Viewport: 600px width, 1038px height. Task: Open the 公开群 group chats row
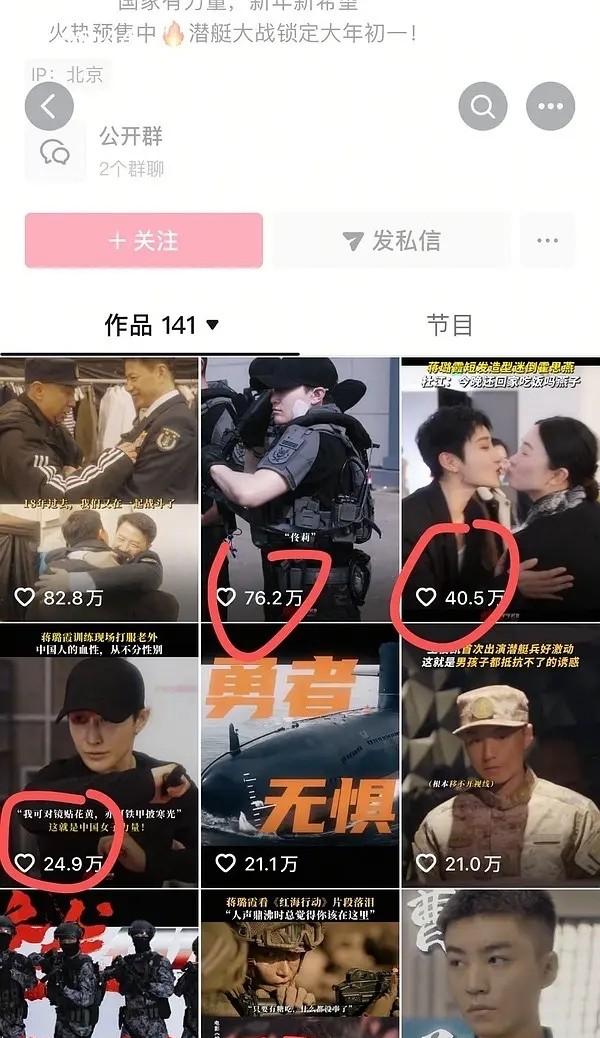coord(130,151)
